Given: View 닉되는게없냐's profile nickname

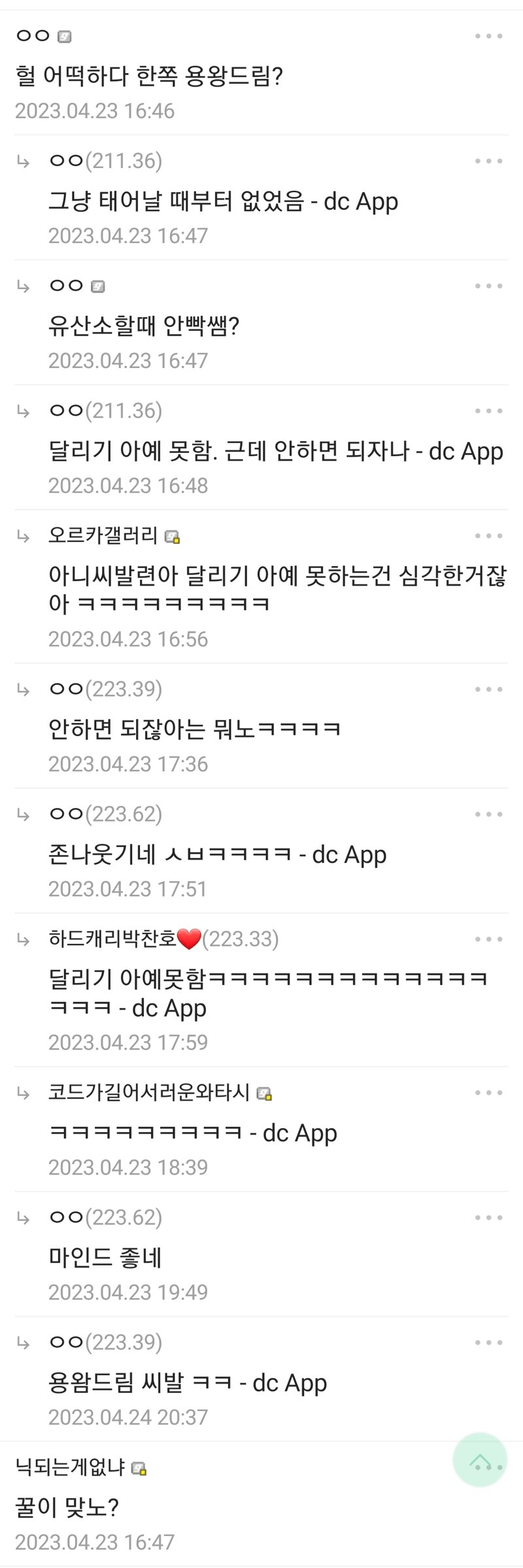Looking at the screenshot, I should 70,1467.
